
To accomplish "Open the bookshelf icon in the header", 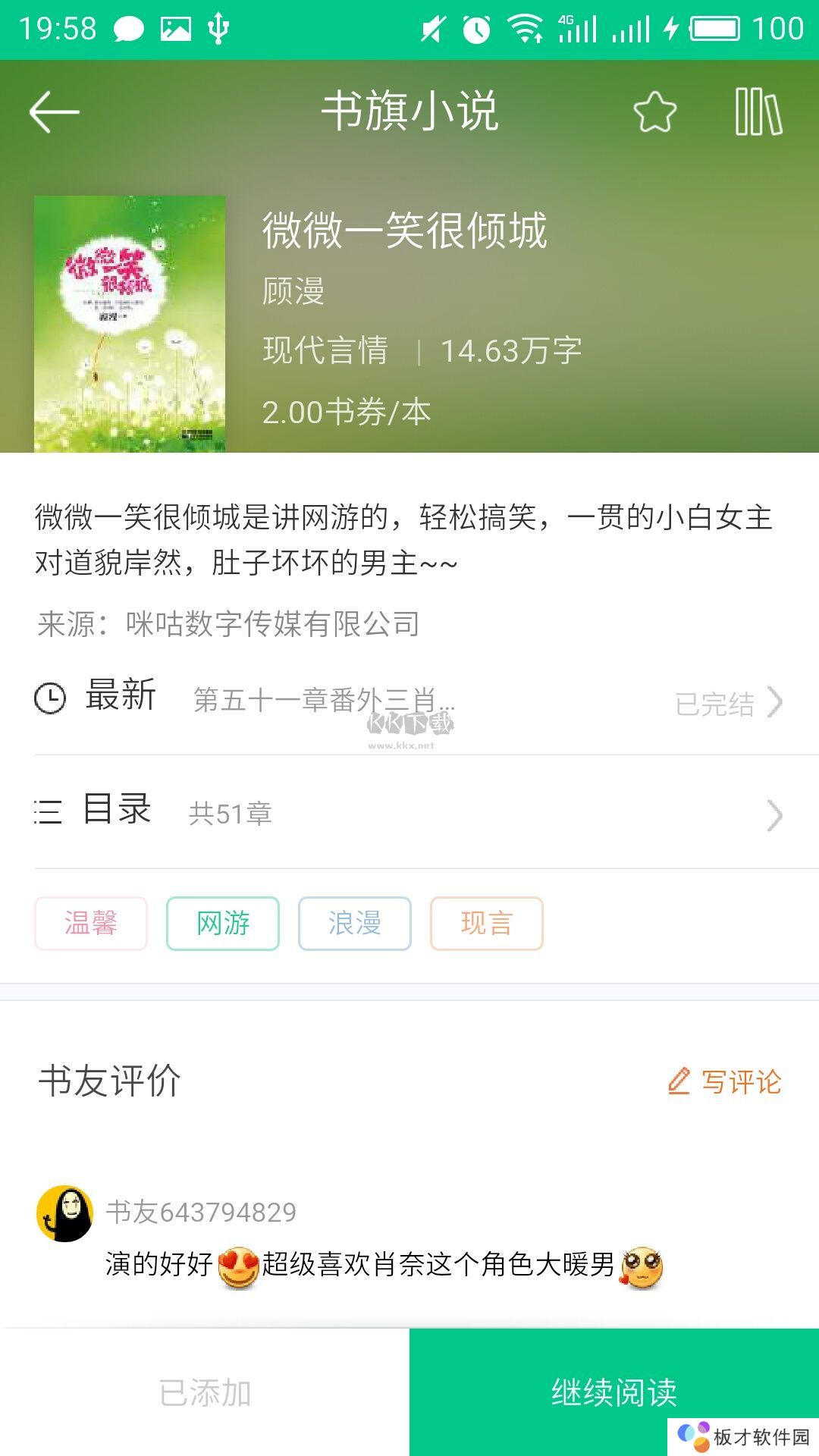I will pyautogui.click(x=758, y=112).
